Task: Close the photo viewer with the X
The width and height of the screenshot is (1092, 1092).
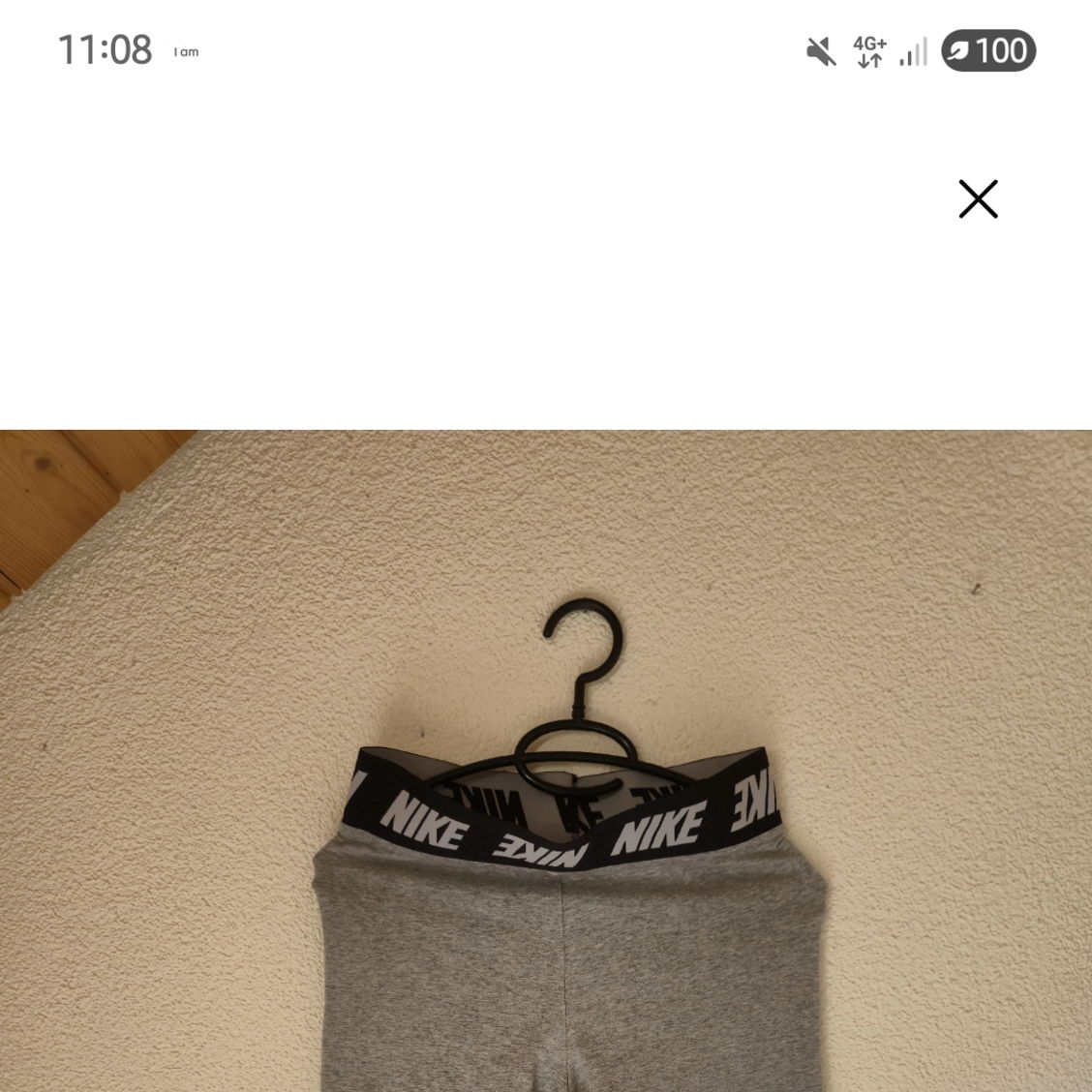Action: [978, 198]
